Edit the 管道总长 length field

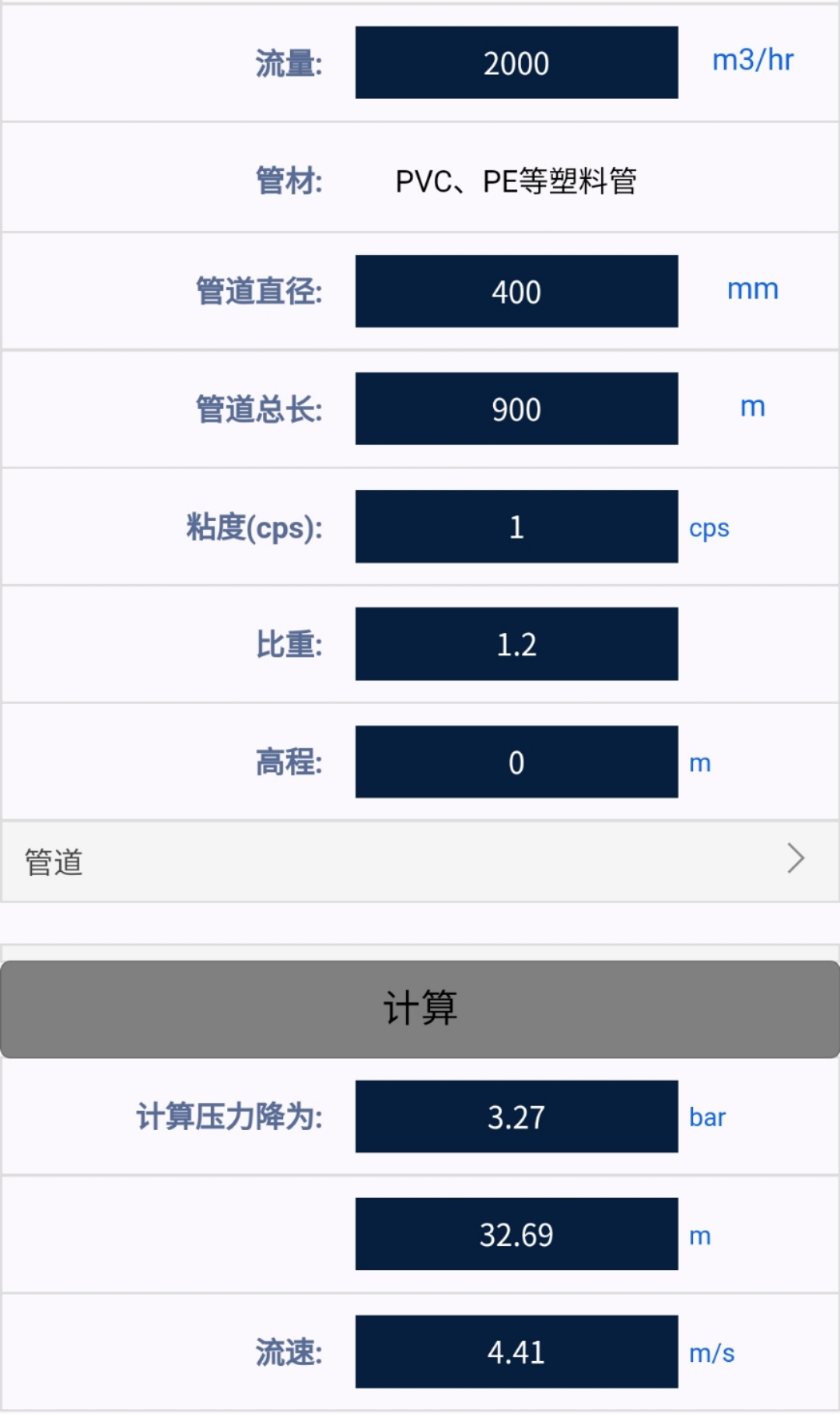516,409
